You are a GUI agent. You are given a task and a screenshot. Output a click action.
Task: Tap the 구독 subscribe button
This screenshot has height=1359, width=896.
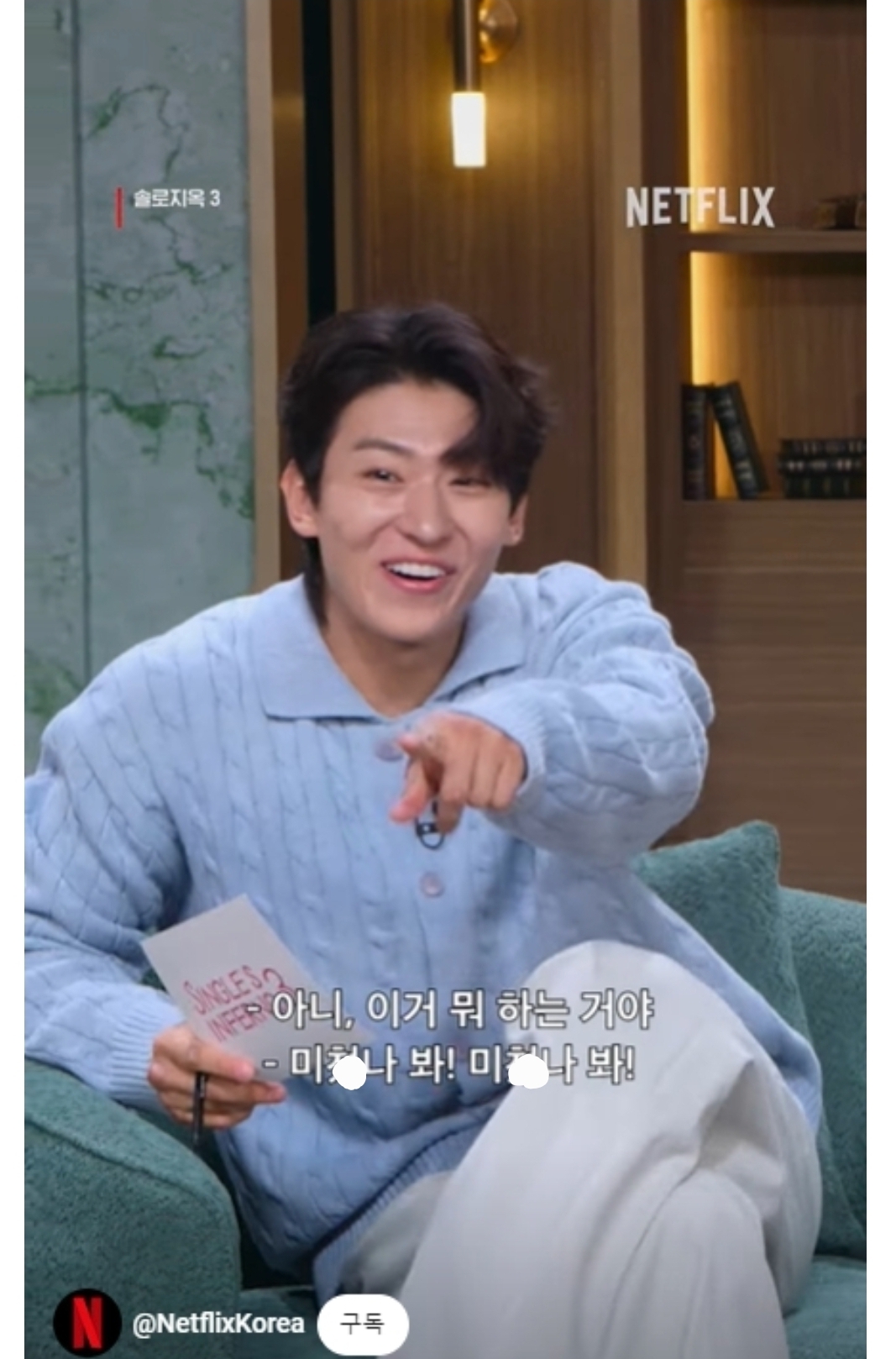click(x=363, y=1324)
